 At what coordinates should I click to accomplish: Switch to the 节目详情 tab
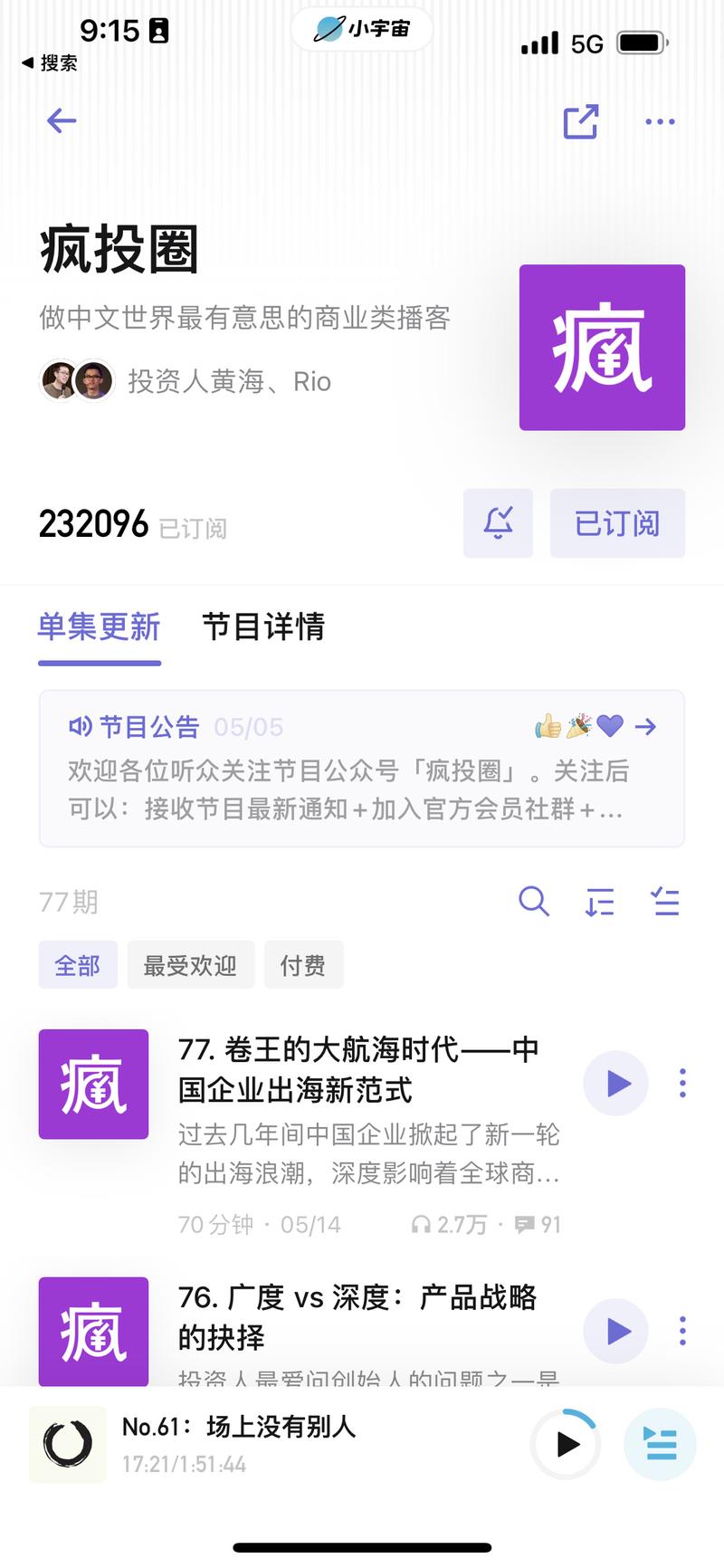(265, 627)
